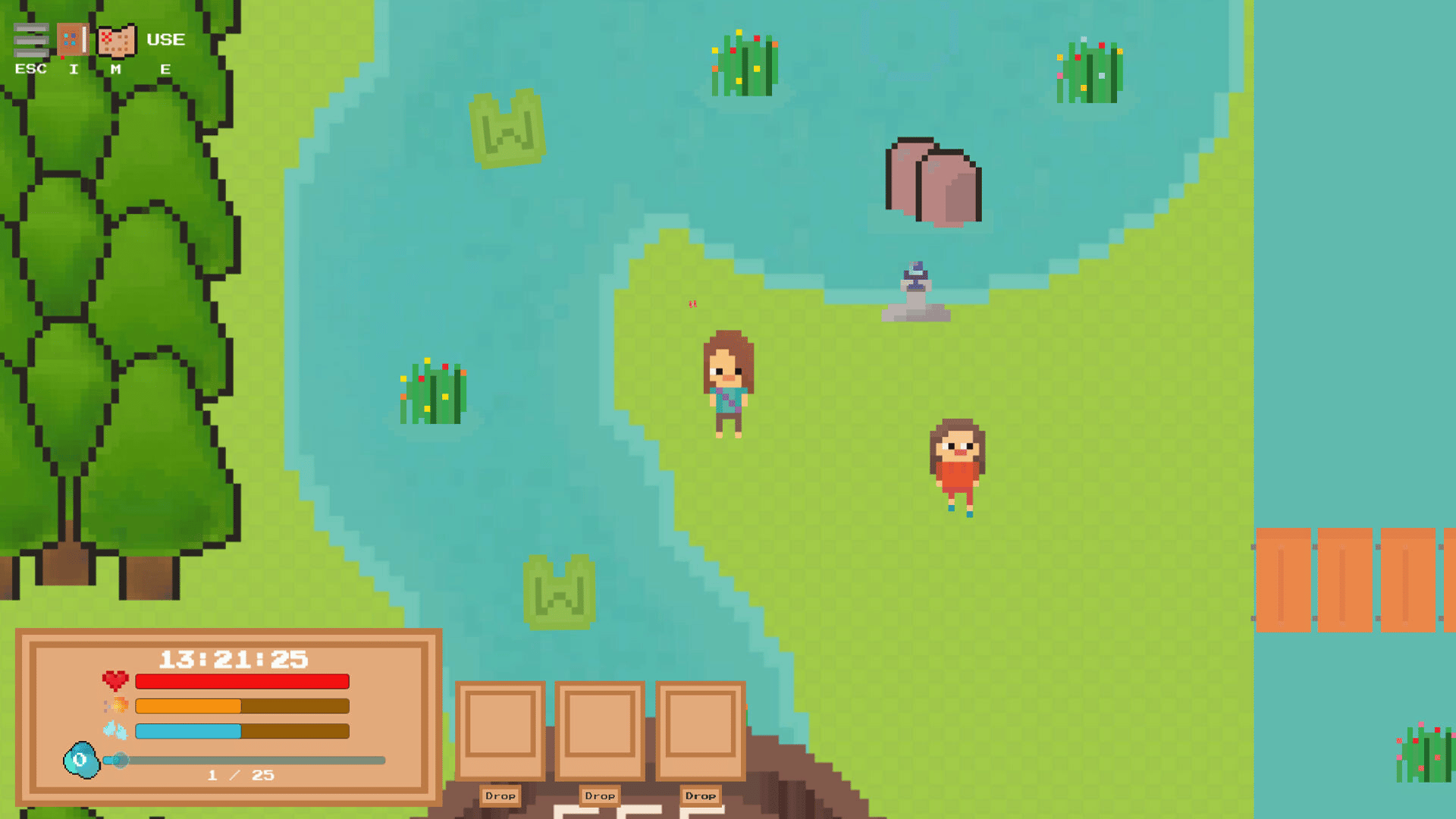This screenshot has width=1456, height=819.
Task: Tap the USE action button
Action: (165, 40)
